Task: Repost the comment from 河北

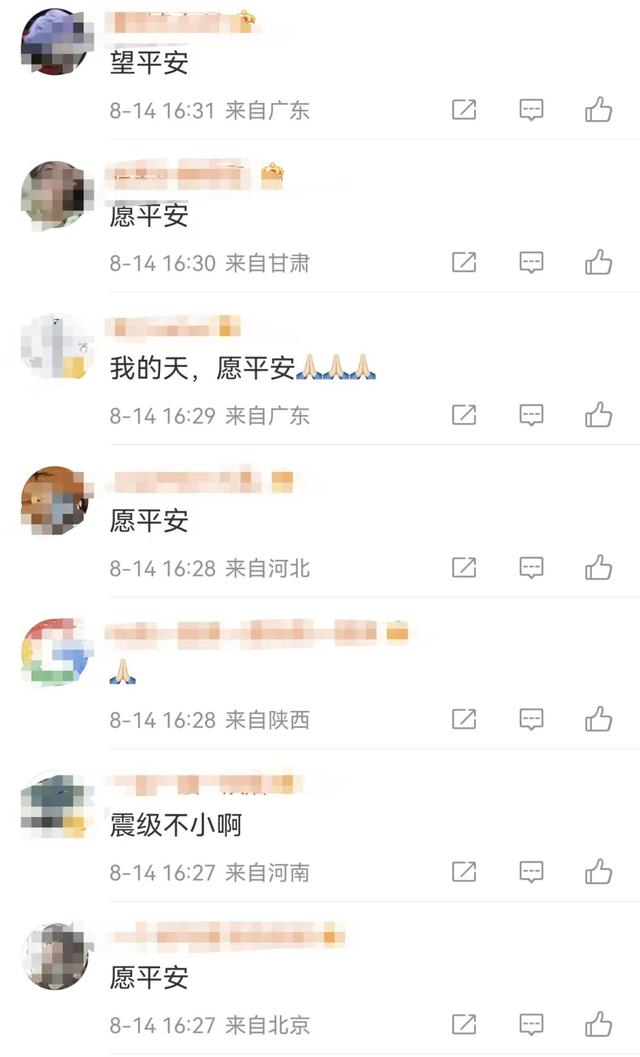Action: click(464, 568)
